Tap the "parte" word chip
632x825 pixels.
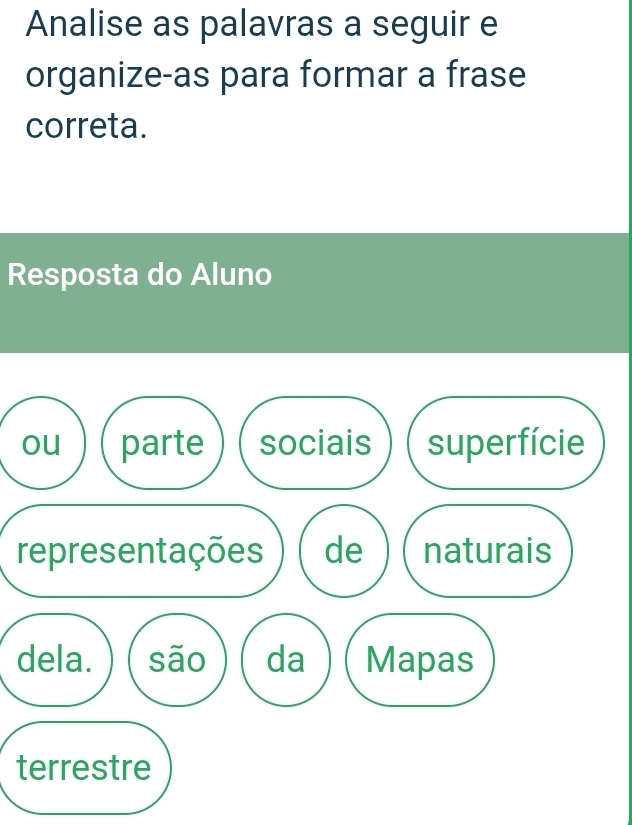tap(161, 443)
